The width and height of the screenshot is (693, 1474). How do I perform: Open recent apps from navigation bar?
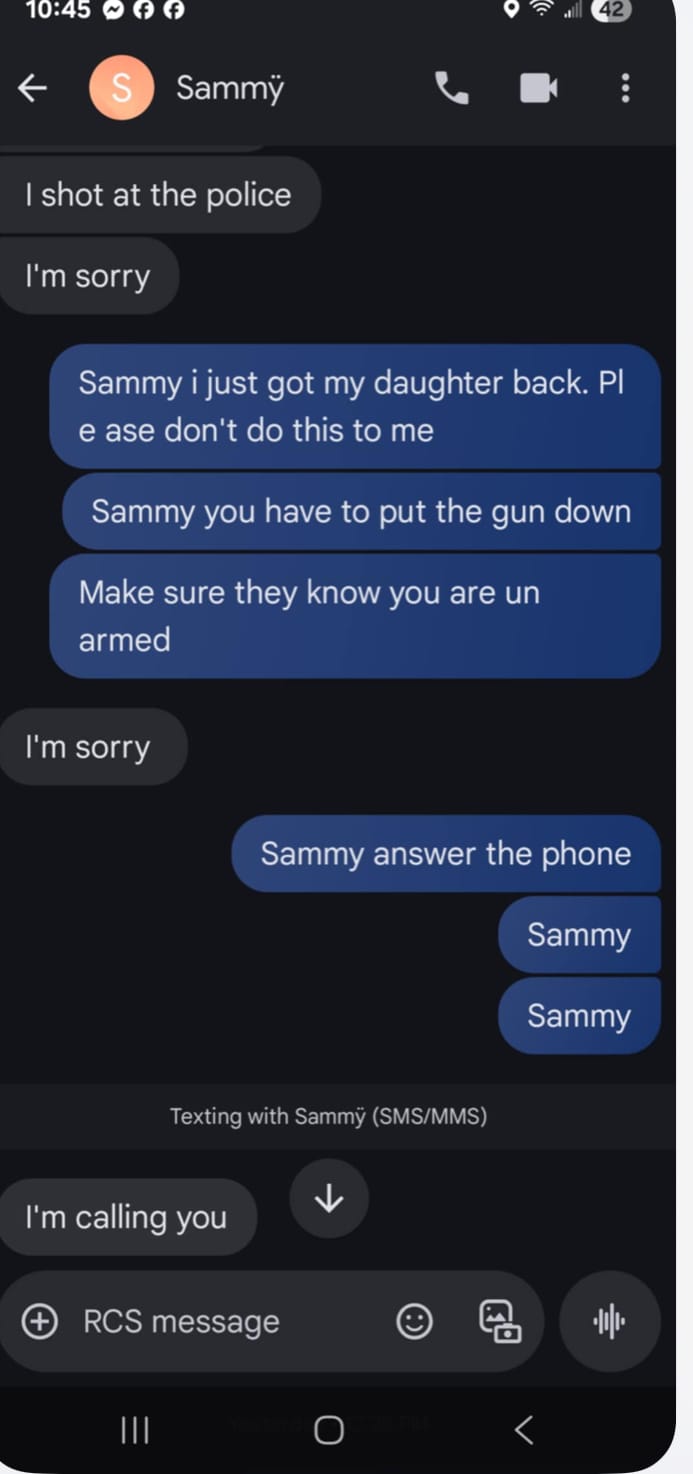pyautogui.click(x=135, y=1430)
